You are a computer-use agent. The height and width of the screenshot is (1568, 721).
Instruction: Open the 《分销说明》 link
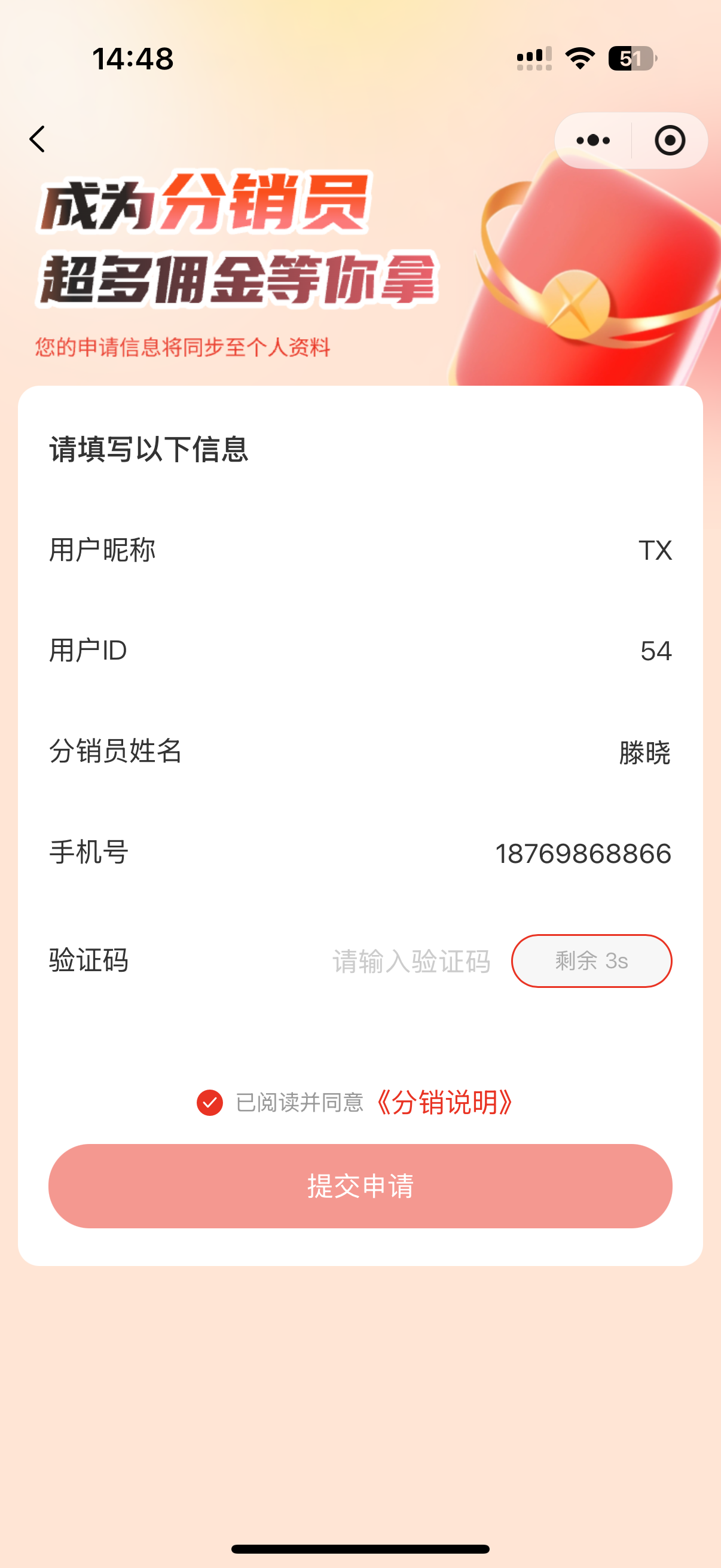point(445,1102)
